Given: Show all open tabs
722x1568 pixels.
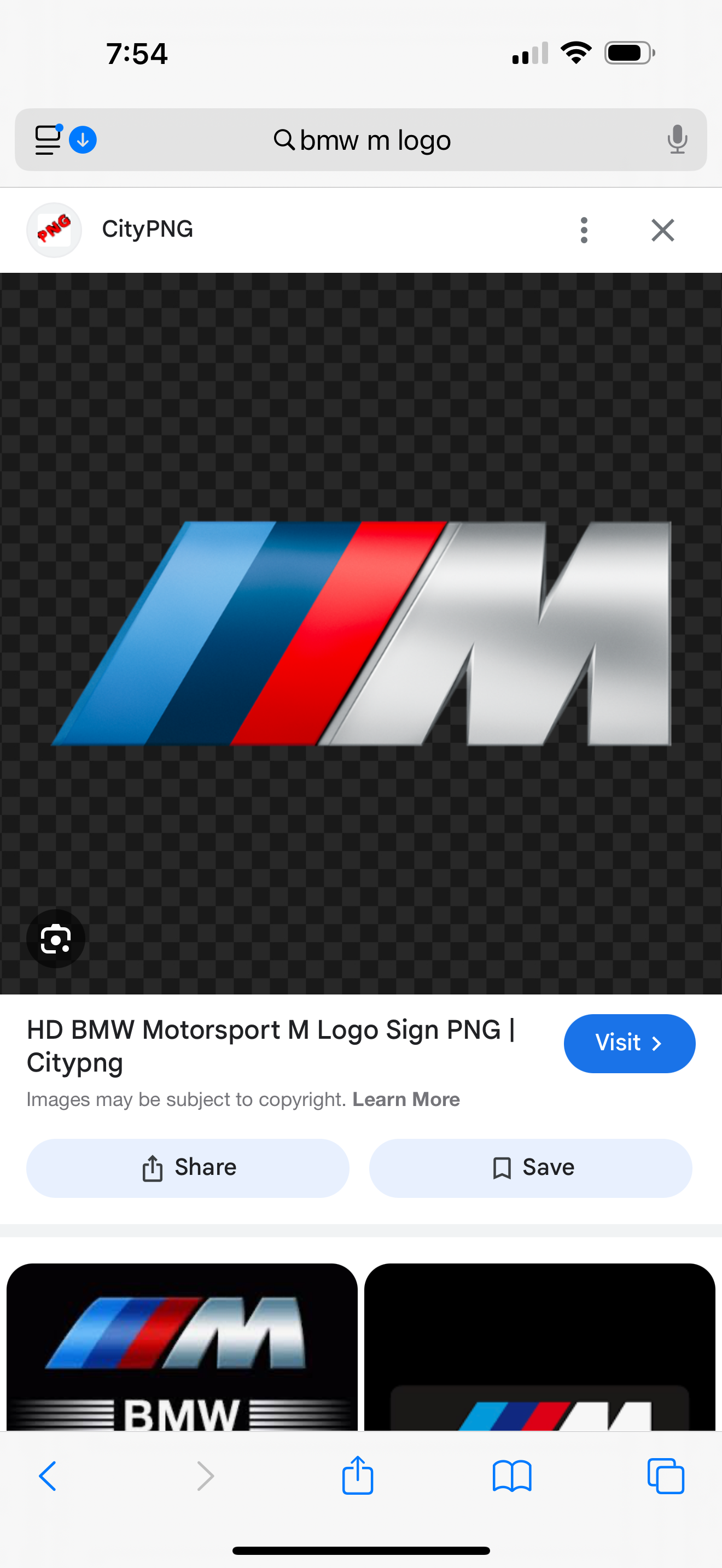Looking at the screenshot, I should click(665, 1476).
